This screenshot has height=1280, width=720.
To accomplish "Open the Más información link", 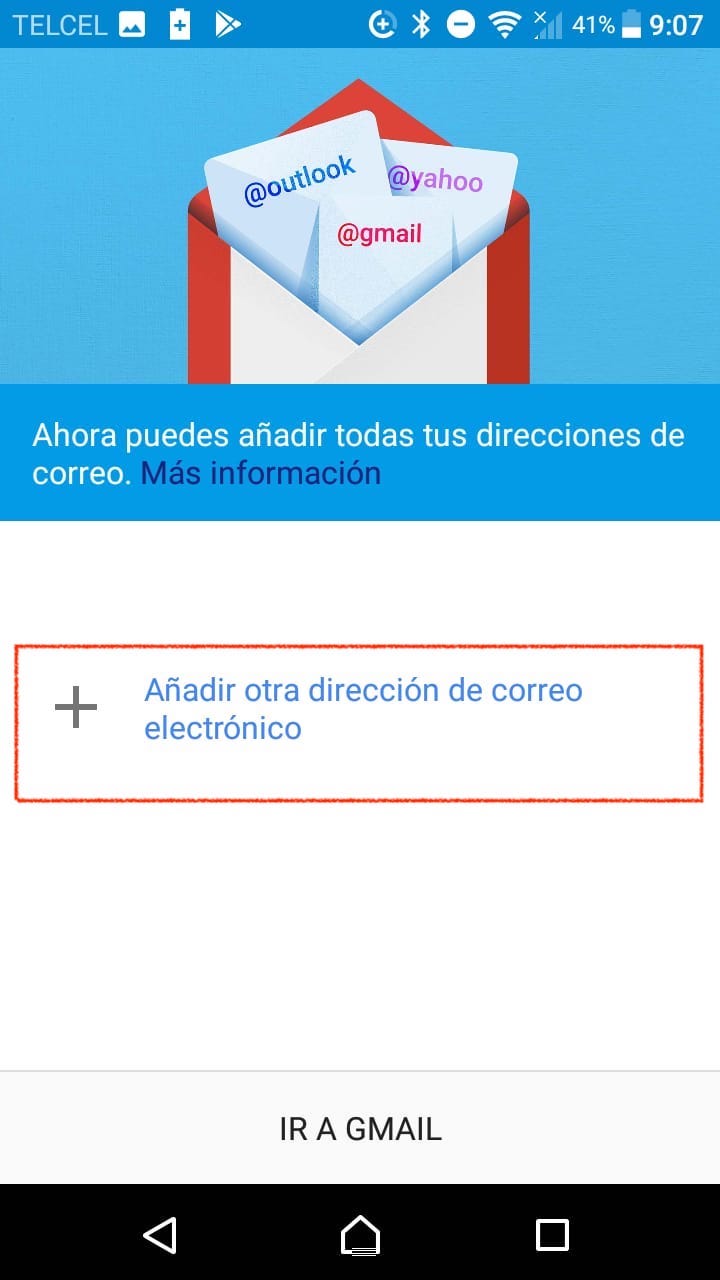I will [260, 472].
